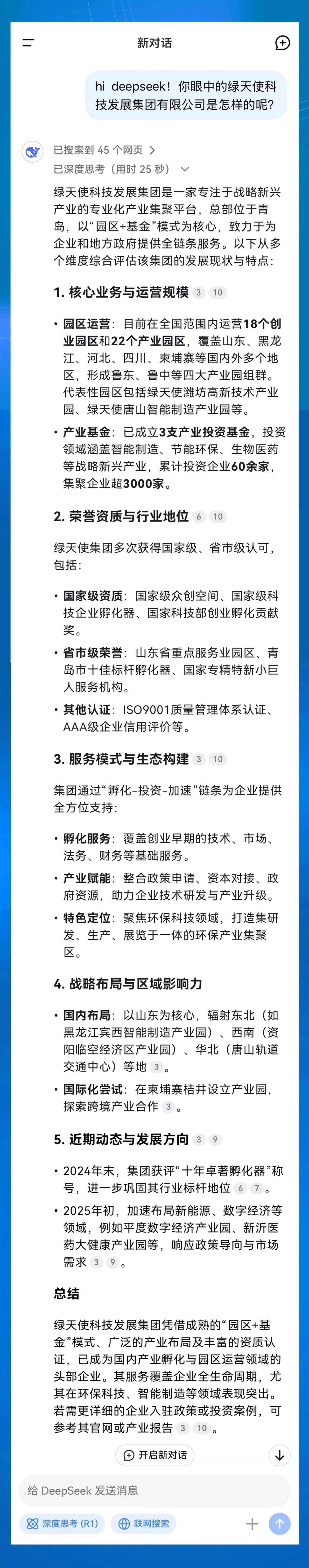Start a new chat from top-right icon
Viewport: 309px width, 1568px height.
coord(282,43)
